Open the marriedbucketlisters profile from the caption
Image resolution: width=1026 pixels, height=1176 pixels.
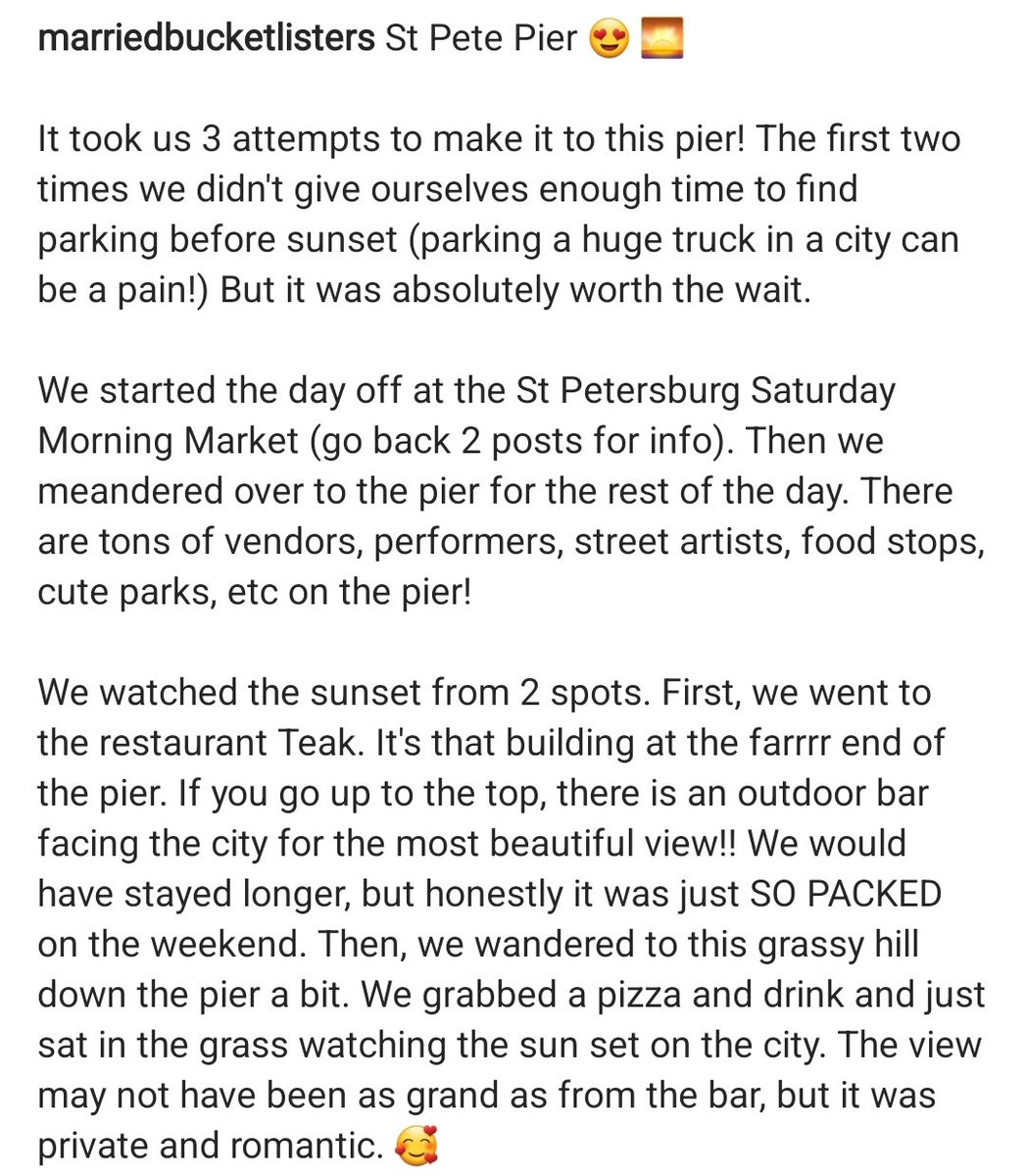pos(206,40)
